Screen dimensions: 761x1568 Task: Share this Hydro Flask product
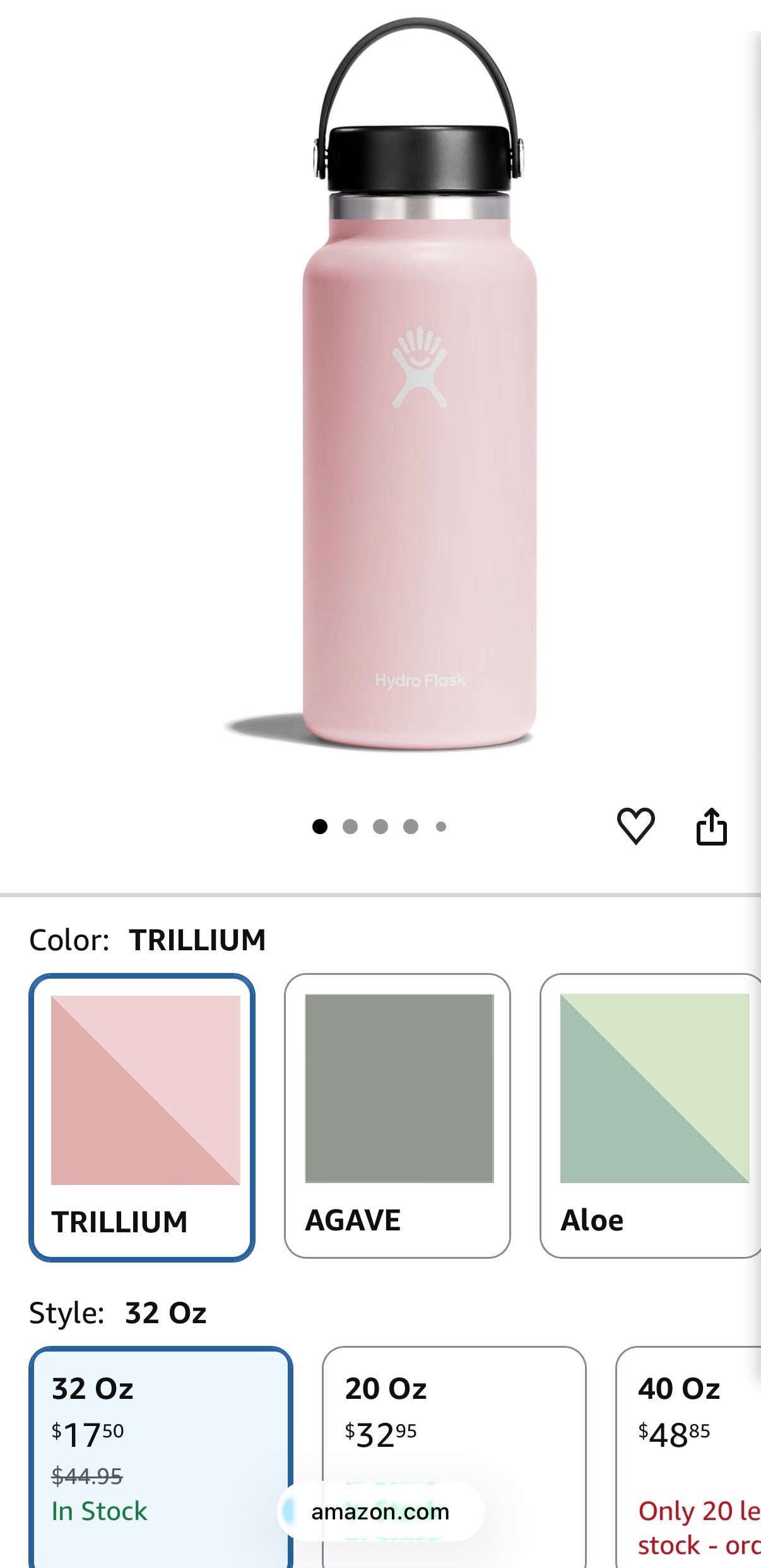[x=711, y=826]
